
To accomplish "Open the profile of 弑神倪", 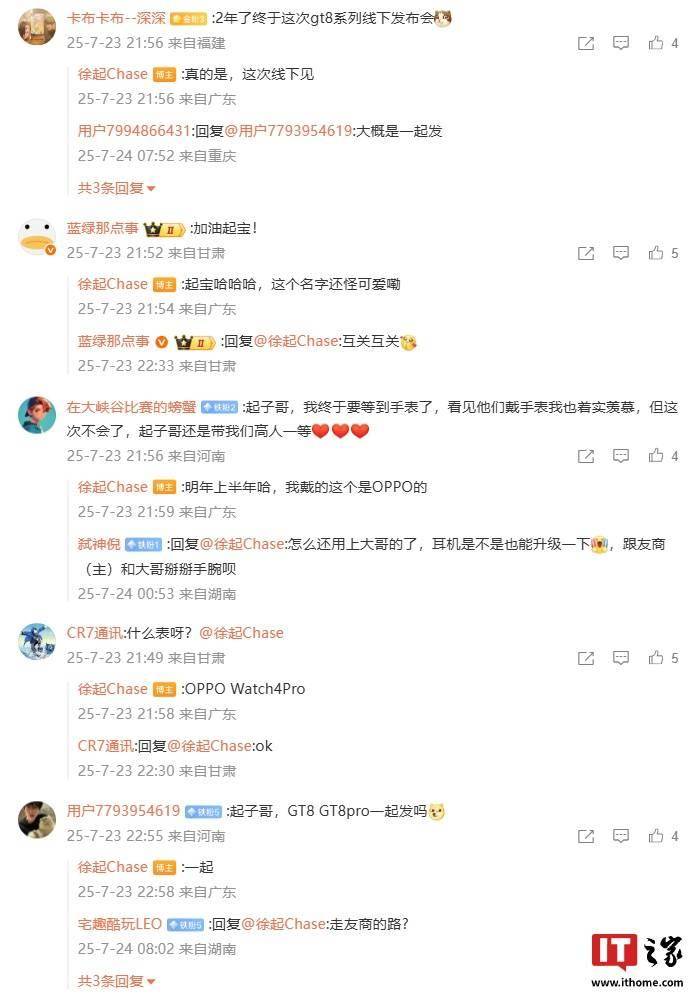I will (x=98, y=544).
